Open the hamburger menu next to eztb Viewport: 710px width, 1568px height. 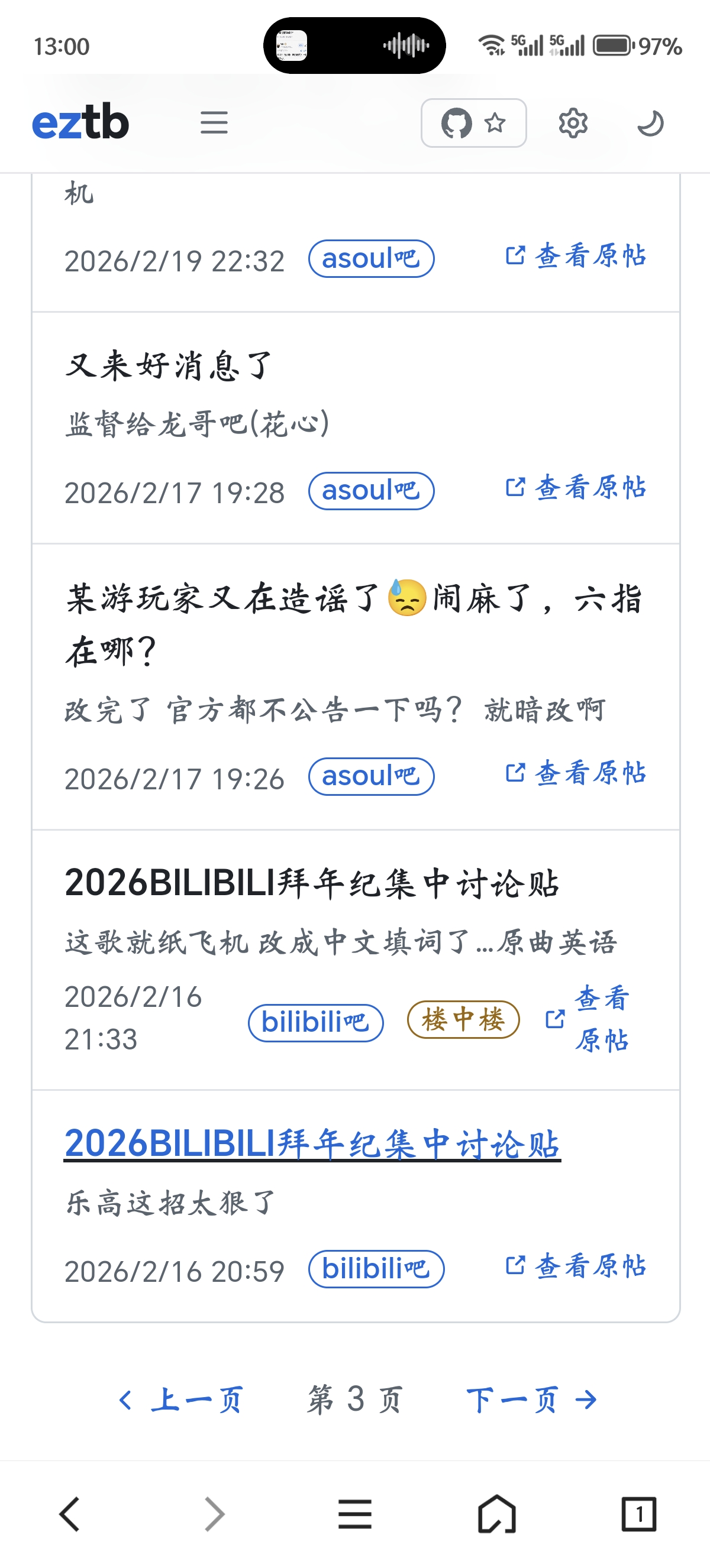pos(214,123)
